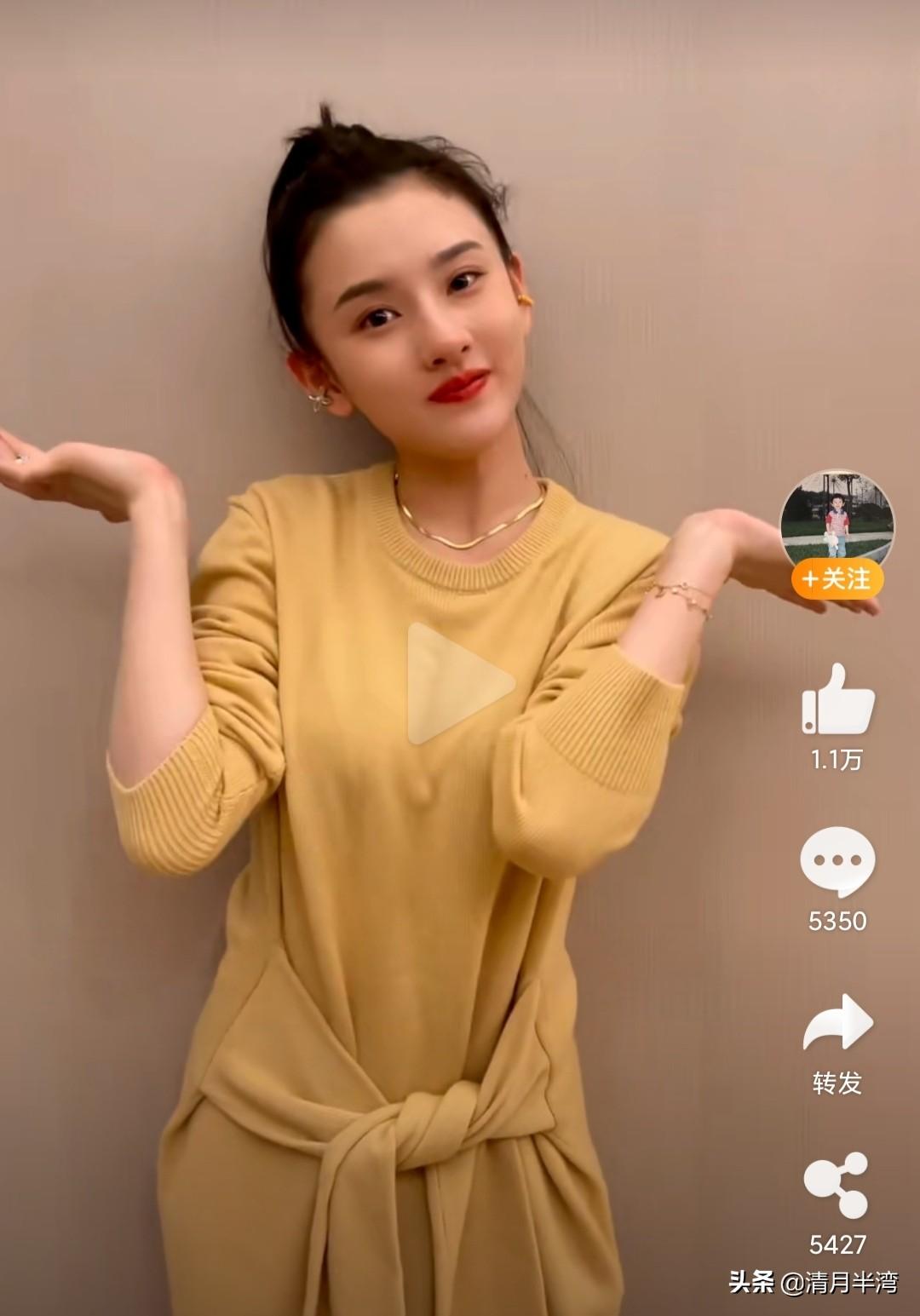Open the share options icon
This screenshot has width=920, height=1316.
tap(837, 1184)
